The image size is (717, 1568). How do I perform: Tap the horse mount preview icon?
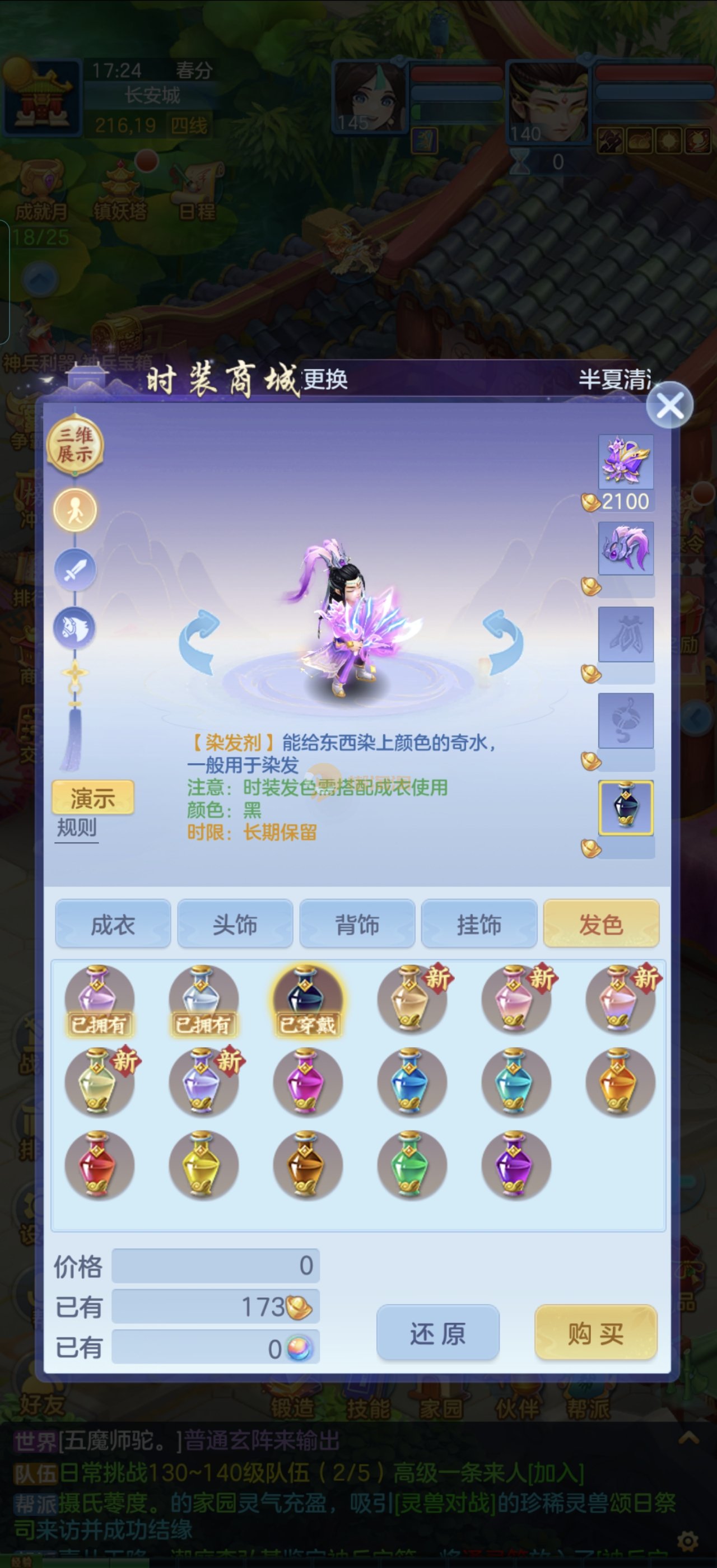[75, 628]
